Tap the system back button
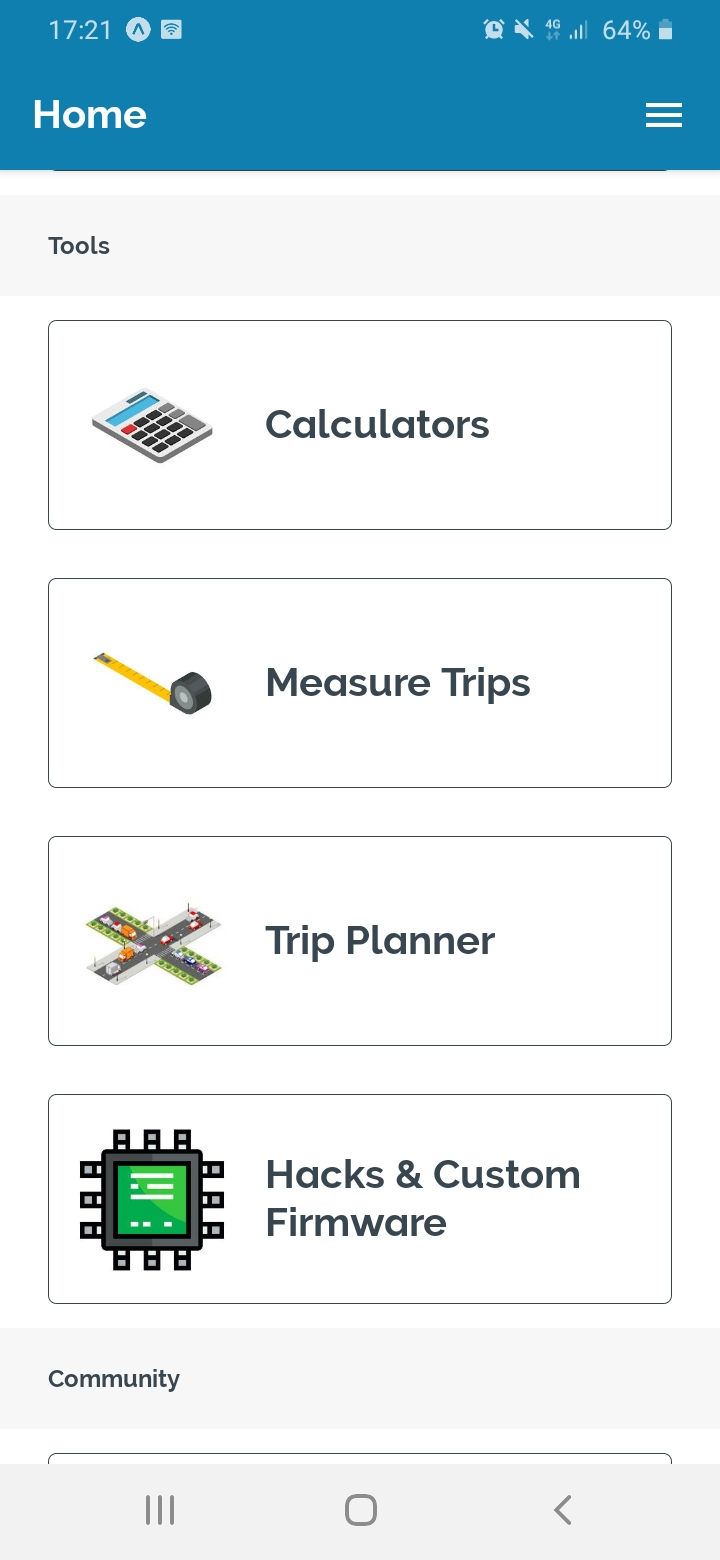Viewport: 720px width, 1560px height. 563,1510
